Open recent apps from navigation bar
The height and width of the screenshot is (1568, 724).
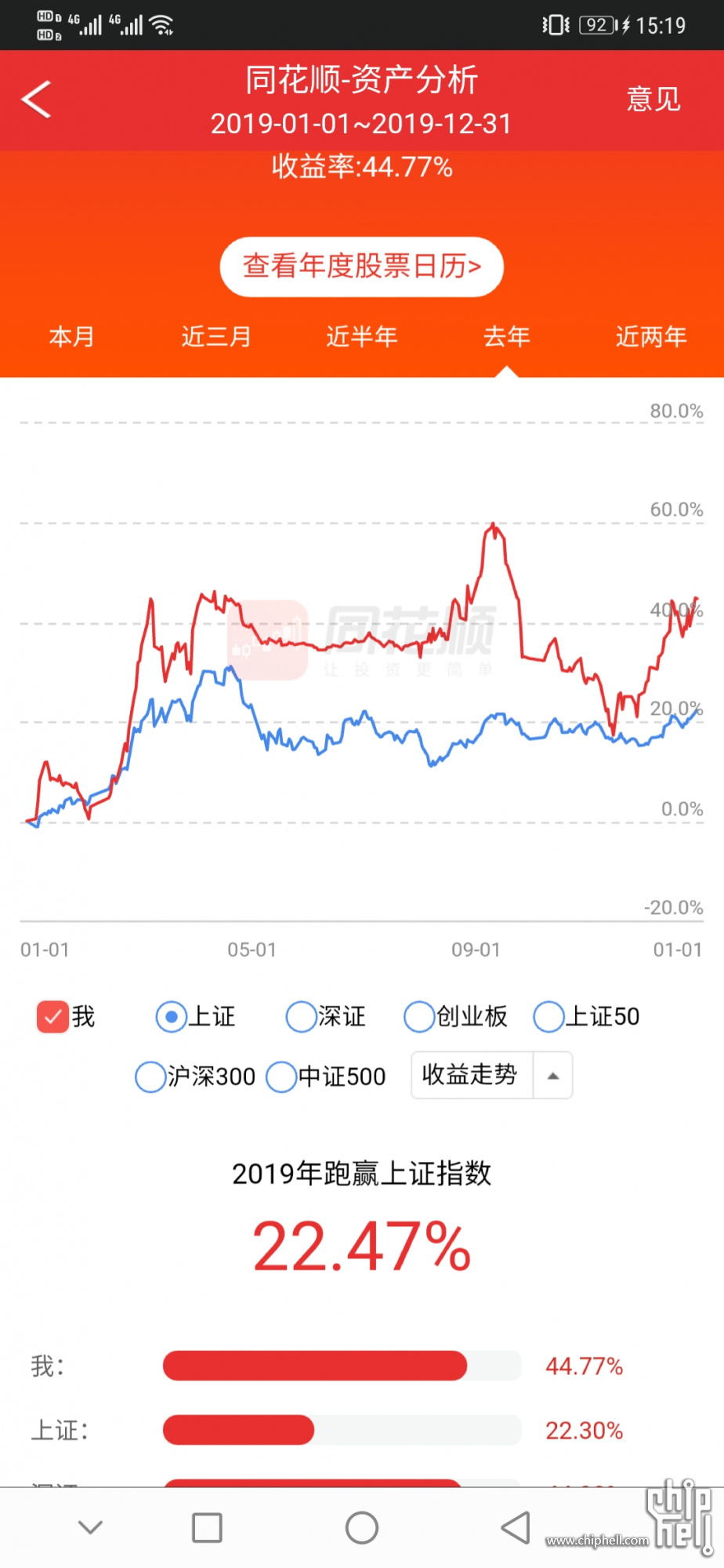208,1527
